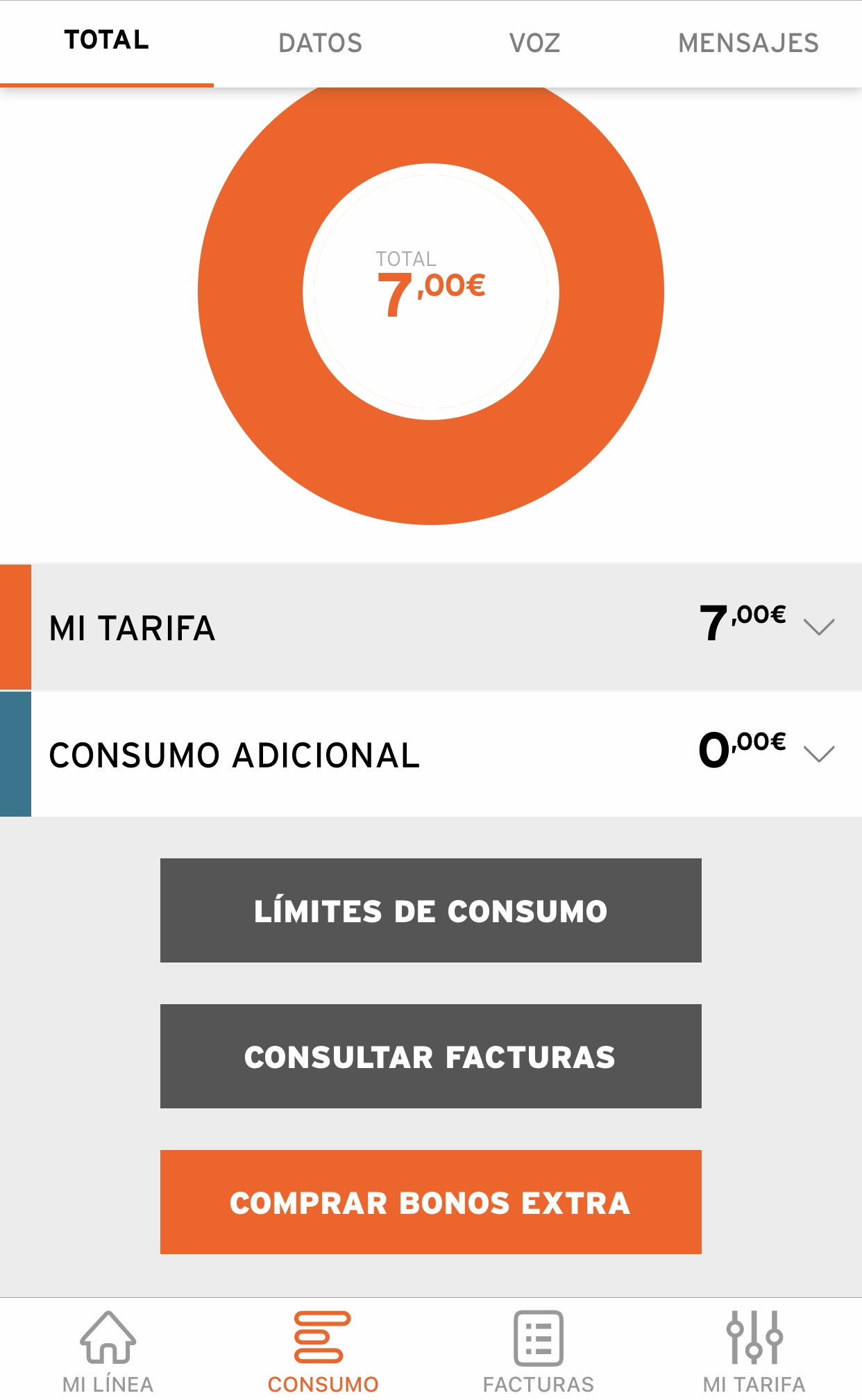Open the Mensajes tab
862x1400 pixels.
(x=748, y=43)
